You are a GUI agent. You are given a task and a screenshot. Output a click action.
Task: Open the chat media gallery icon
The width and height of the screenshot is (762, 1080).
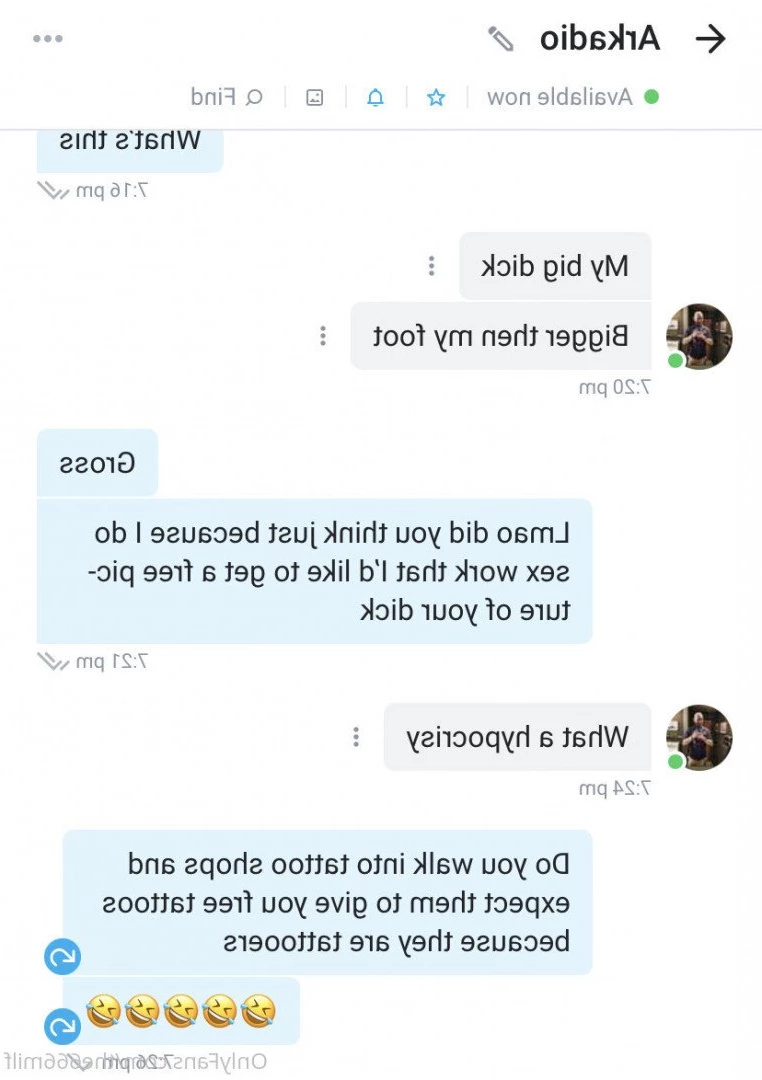click(315, 97)
